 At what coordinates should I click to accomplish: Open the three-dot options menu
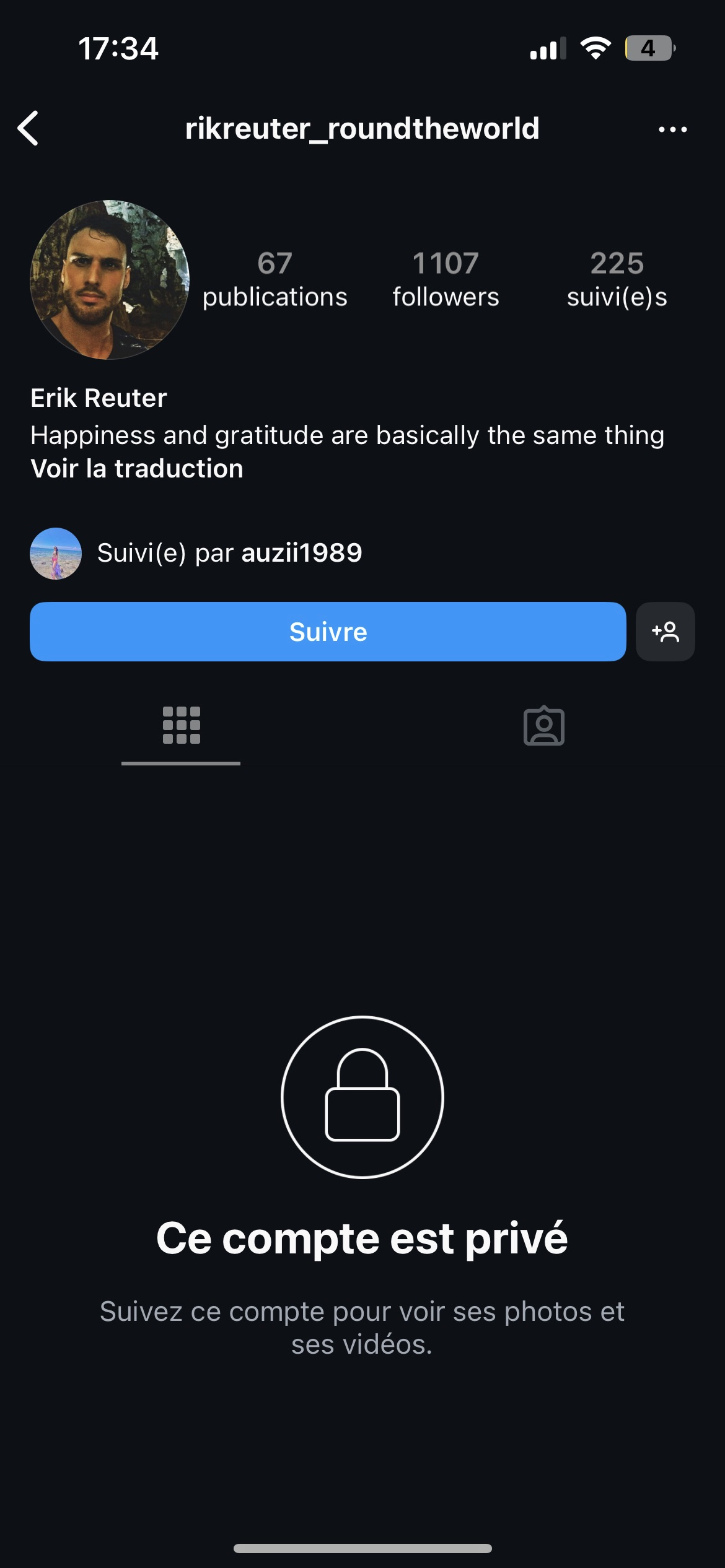click(x=672, y=129)
